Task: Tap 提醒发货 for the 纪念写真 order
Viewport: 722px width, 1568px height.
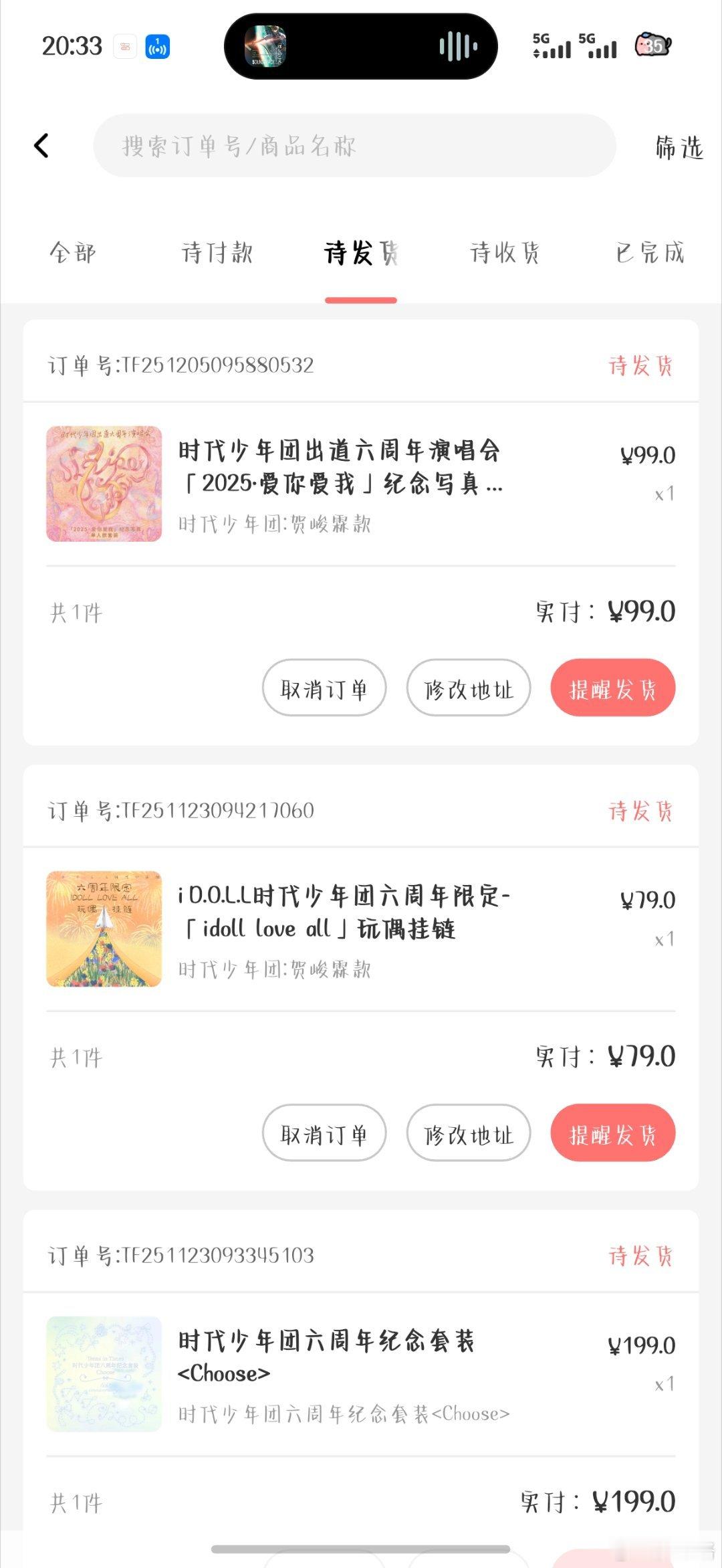Action: click(x=612, y=688)
